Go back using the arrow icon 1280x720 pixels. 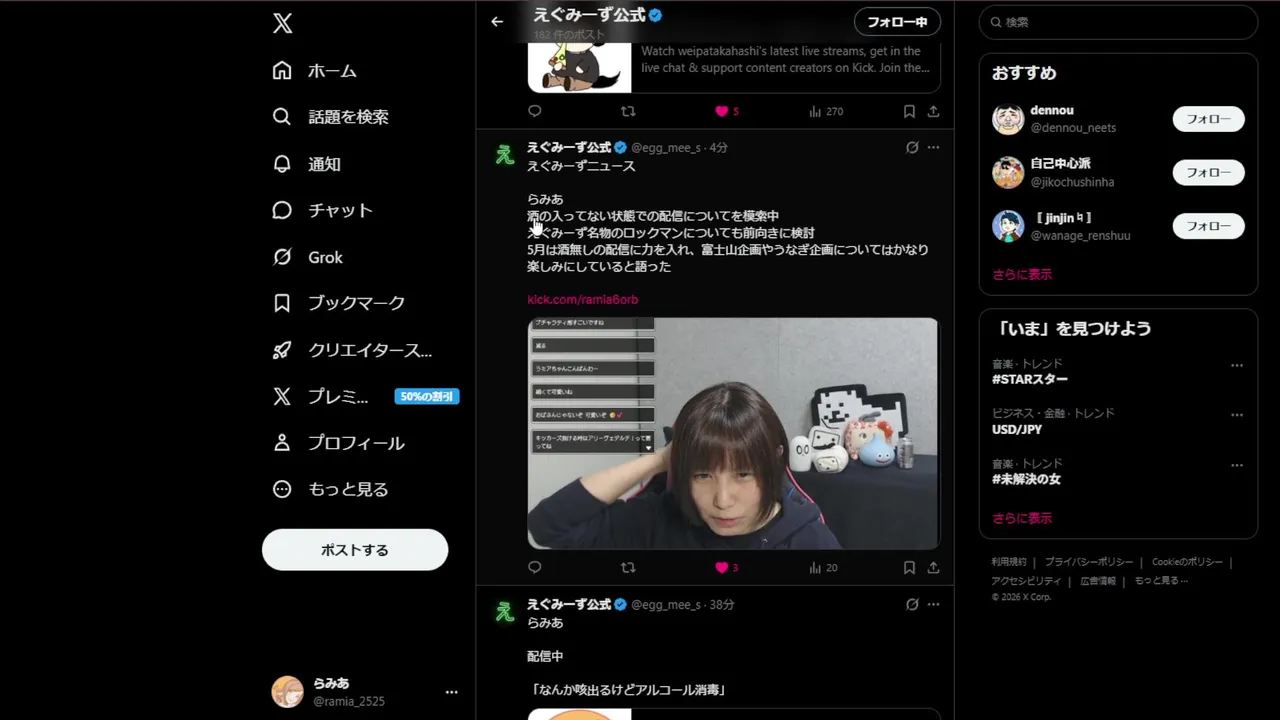tap(497, 21)
